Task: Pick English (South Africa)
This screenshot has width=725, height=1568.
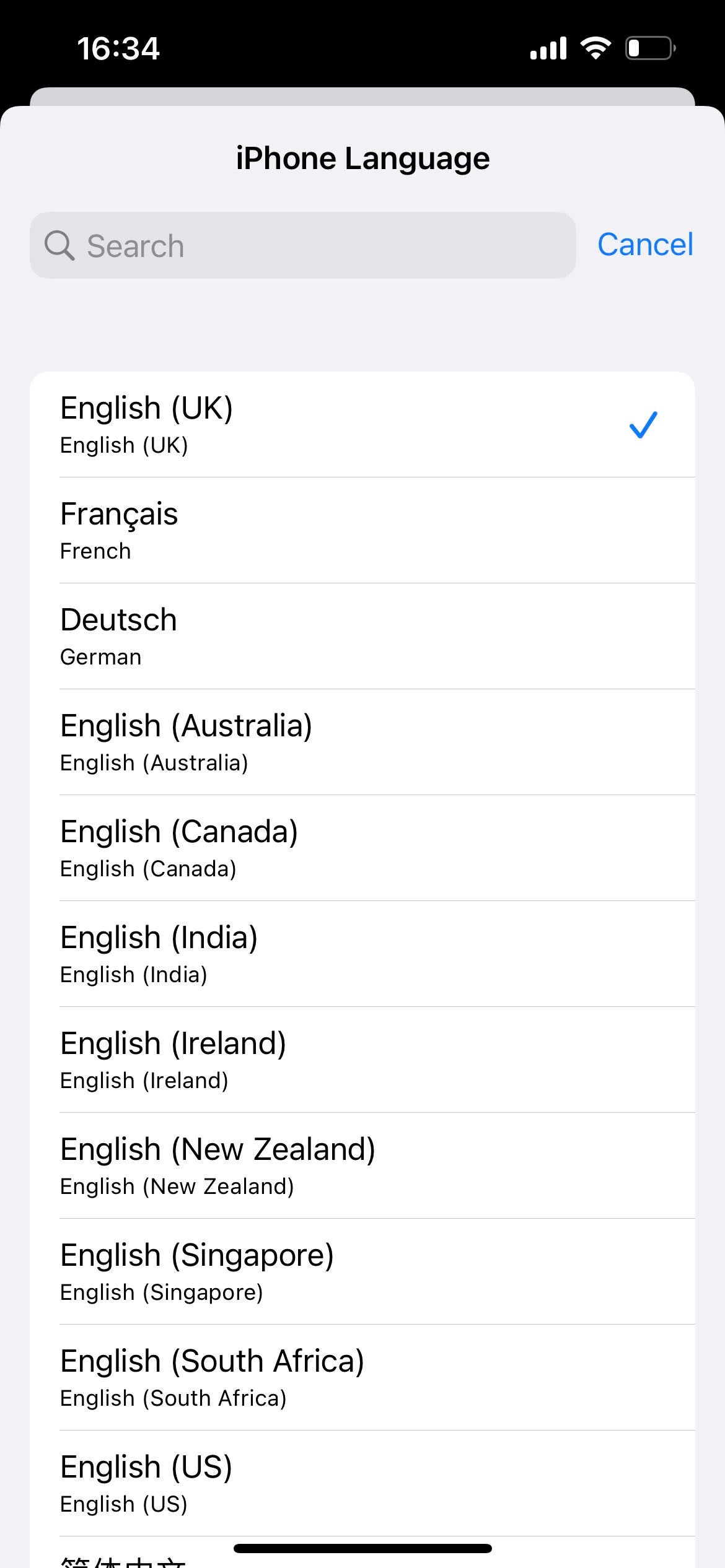Action: tap(362, 1378)
